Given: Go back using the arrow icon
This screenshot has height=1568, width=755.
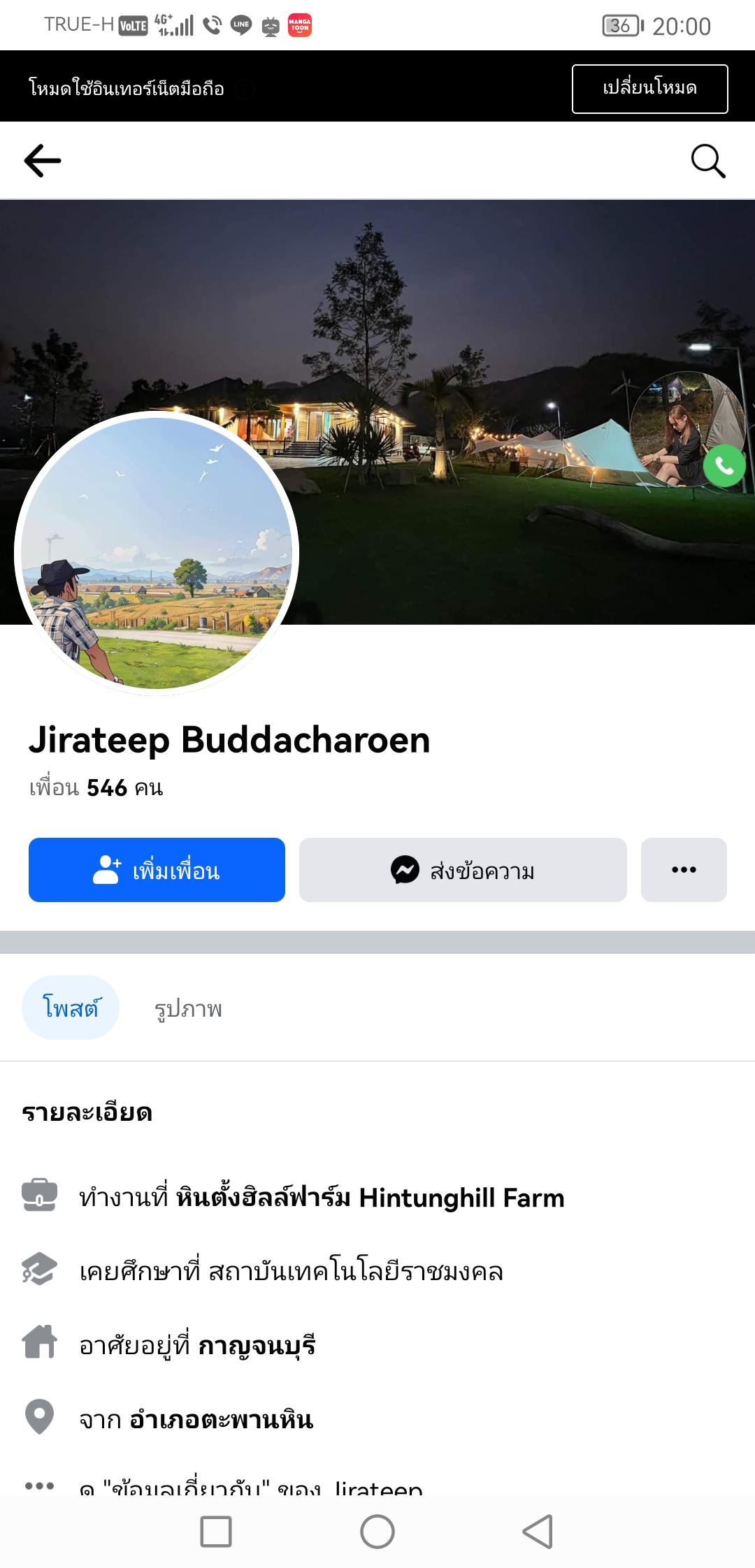Looking at the screenshot, I should [43, 161].
